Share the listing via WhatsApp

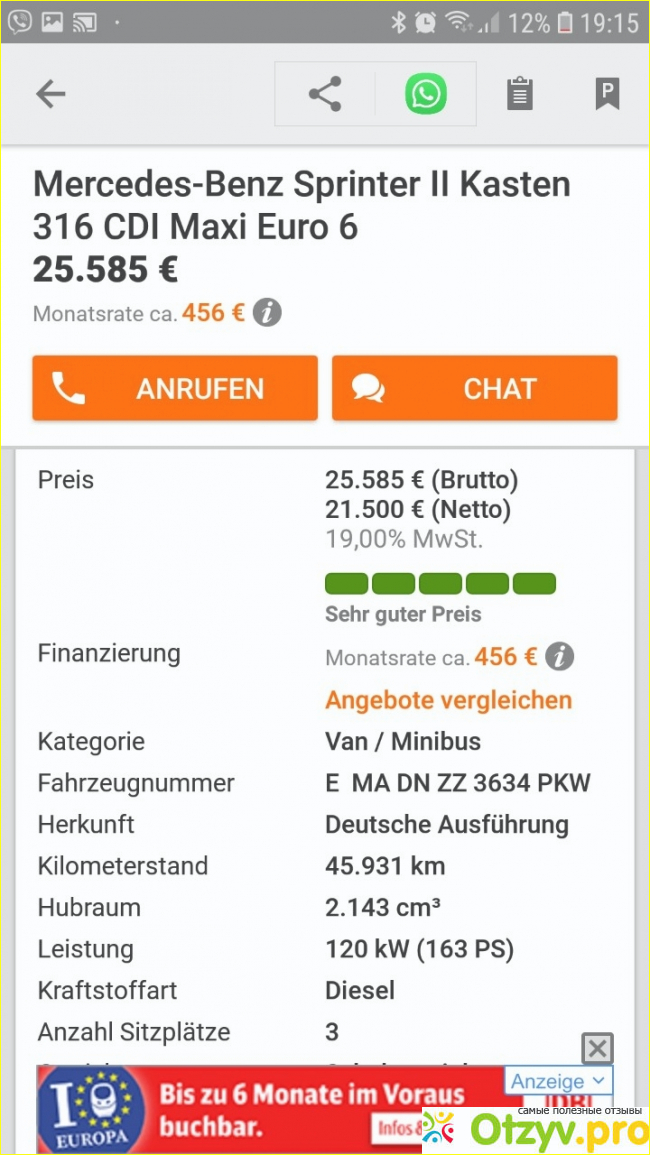pos(426,94)
